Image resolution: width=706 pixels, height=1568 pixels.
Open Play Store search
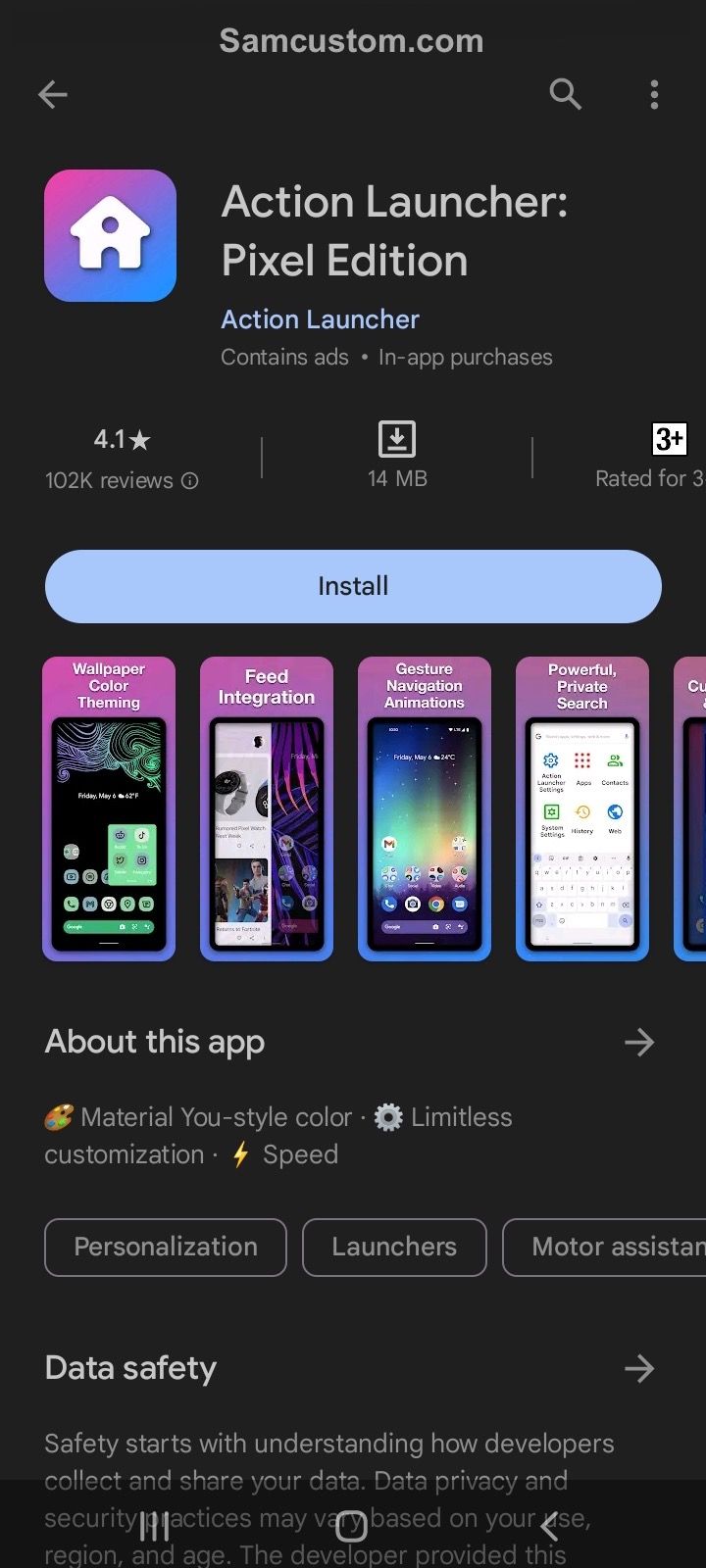[565, 94]
